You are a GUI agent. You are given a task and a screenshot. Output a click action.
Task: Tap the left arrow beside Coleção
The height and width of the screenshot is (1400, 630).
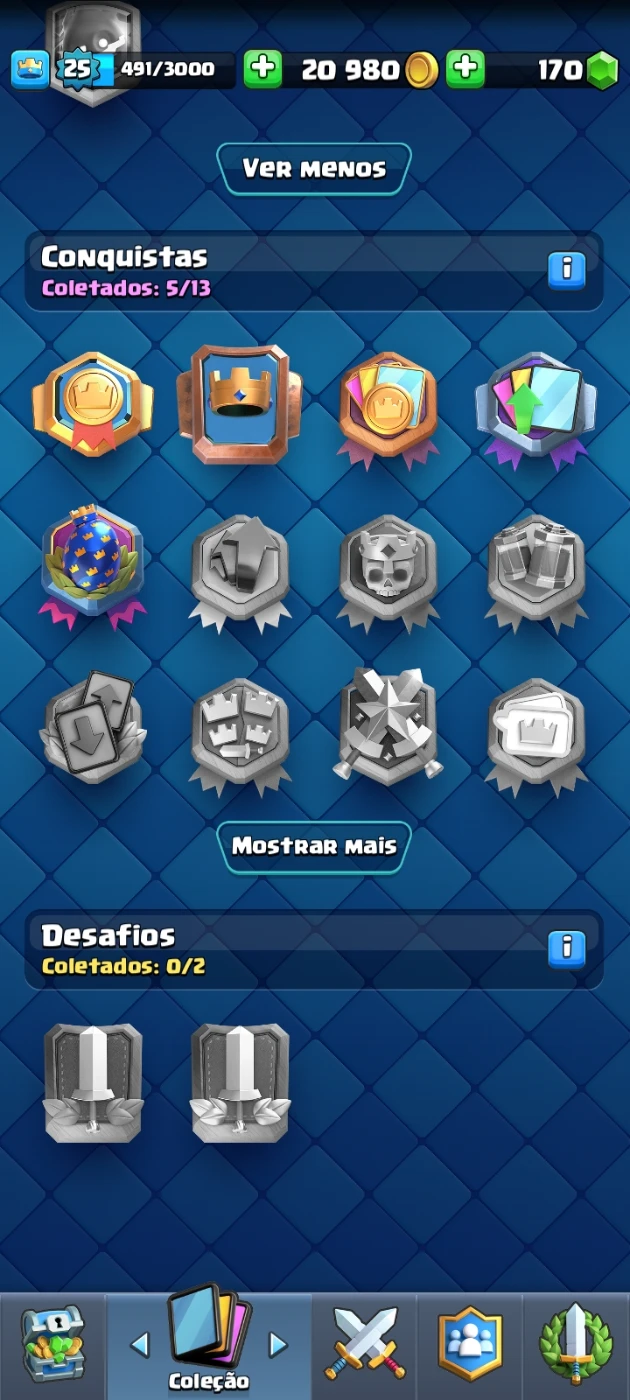click(x=140, y=1345)
